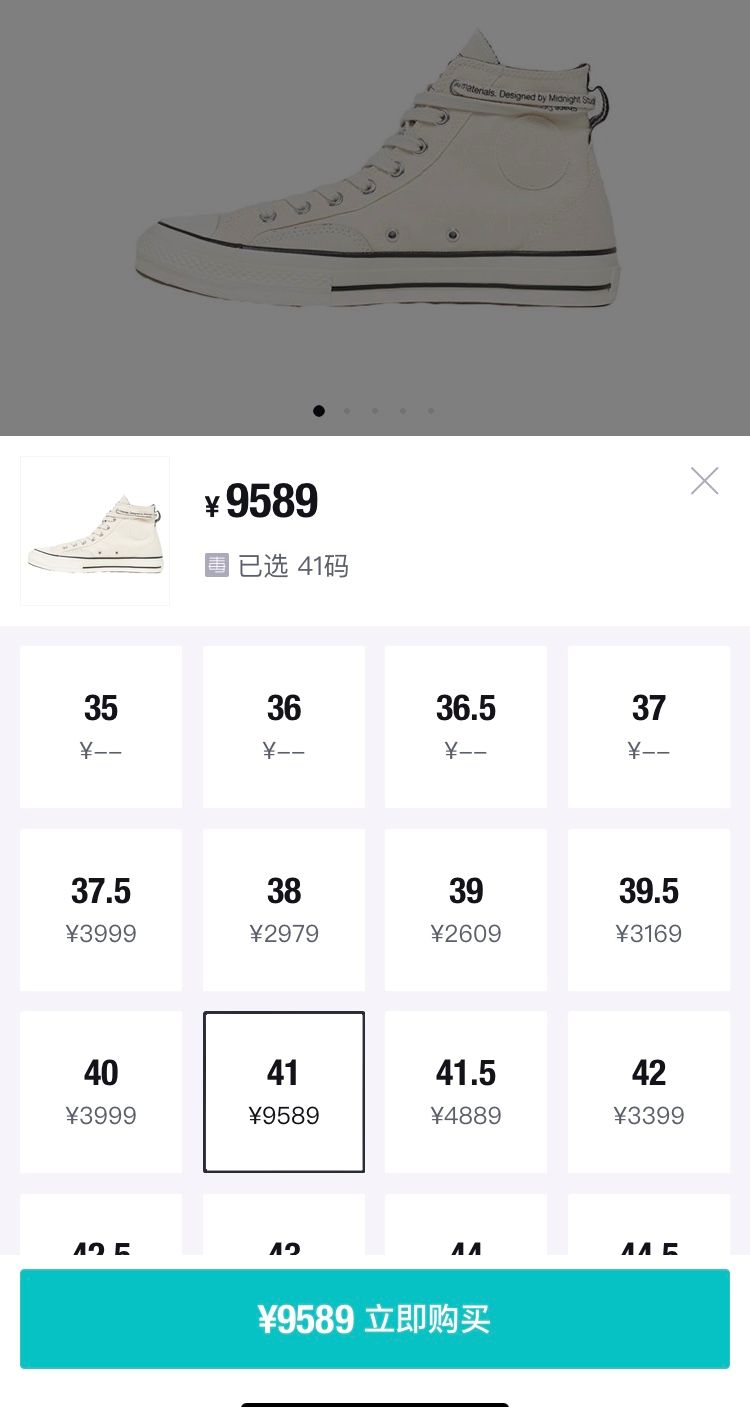
Task: Select size 40 priced ¥3999
Action: [100, 1091]
